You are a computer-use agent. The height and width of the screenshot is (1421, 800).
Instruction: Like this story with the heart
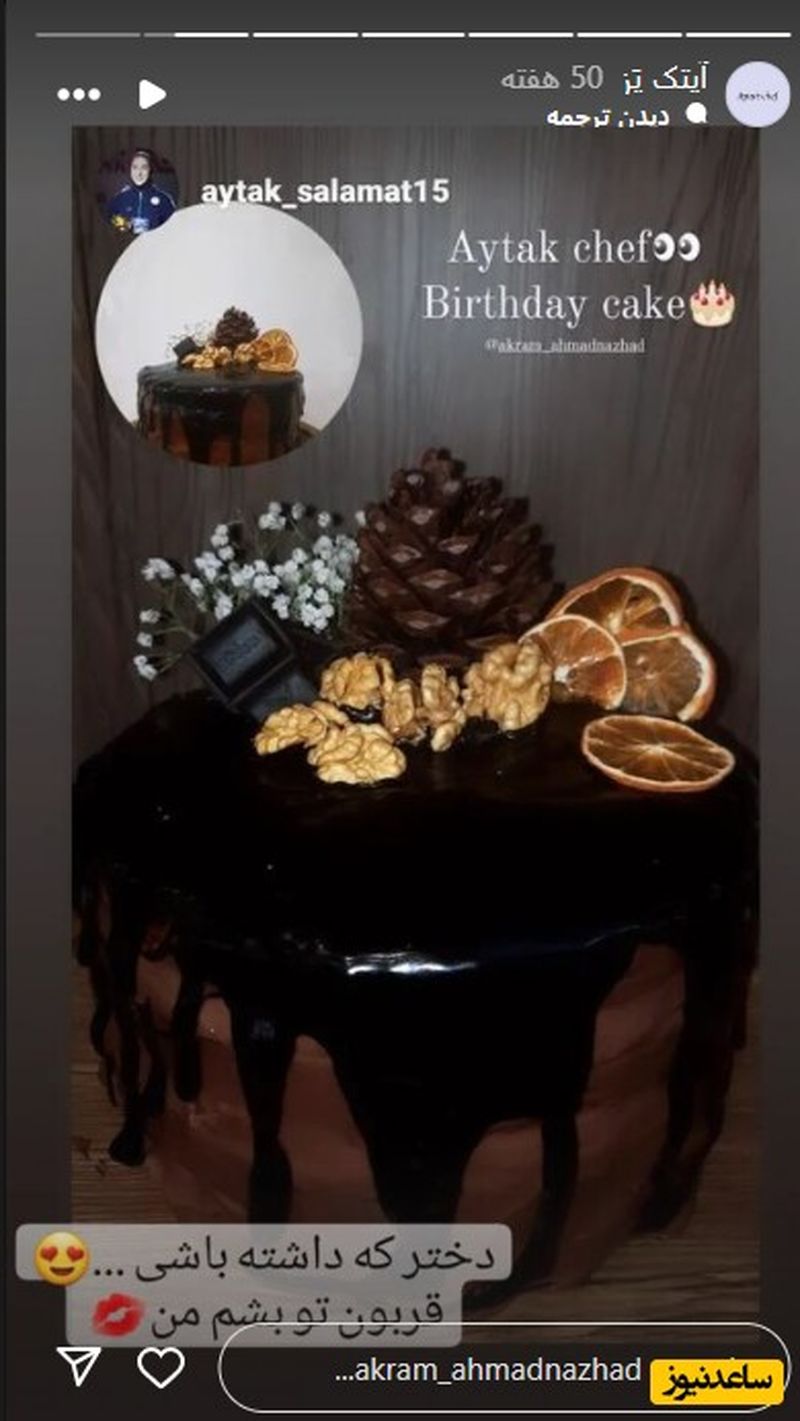(x=161, y=1367)
